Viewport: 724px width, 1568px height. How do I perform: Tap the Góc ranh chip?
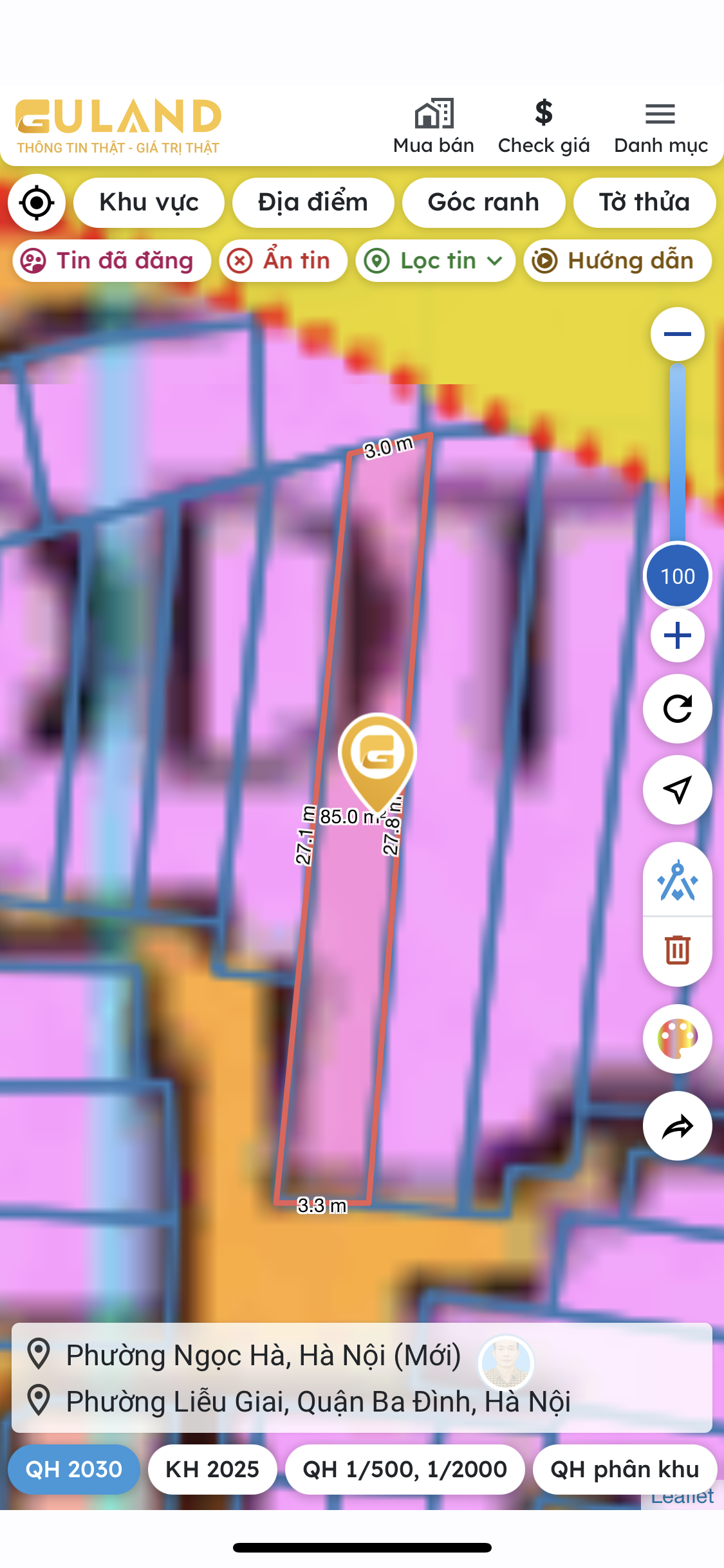pyautogui.click(x=483, y=203)
